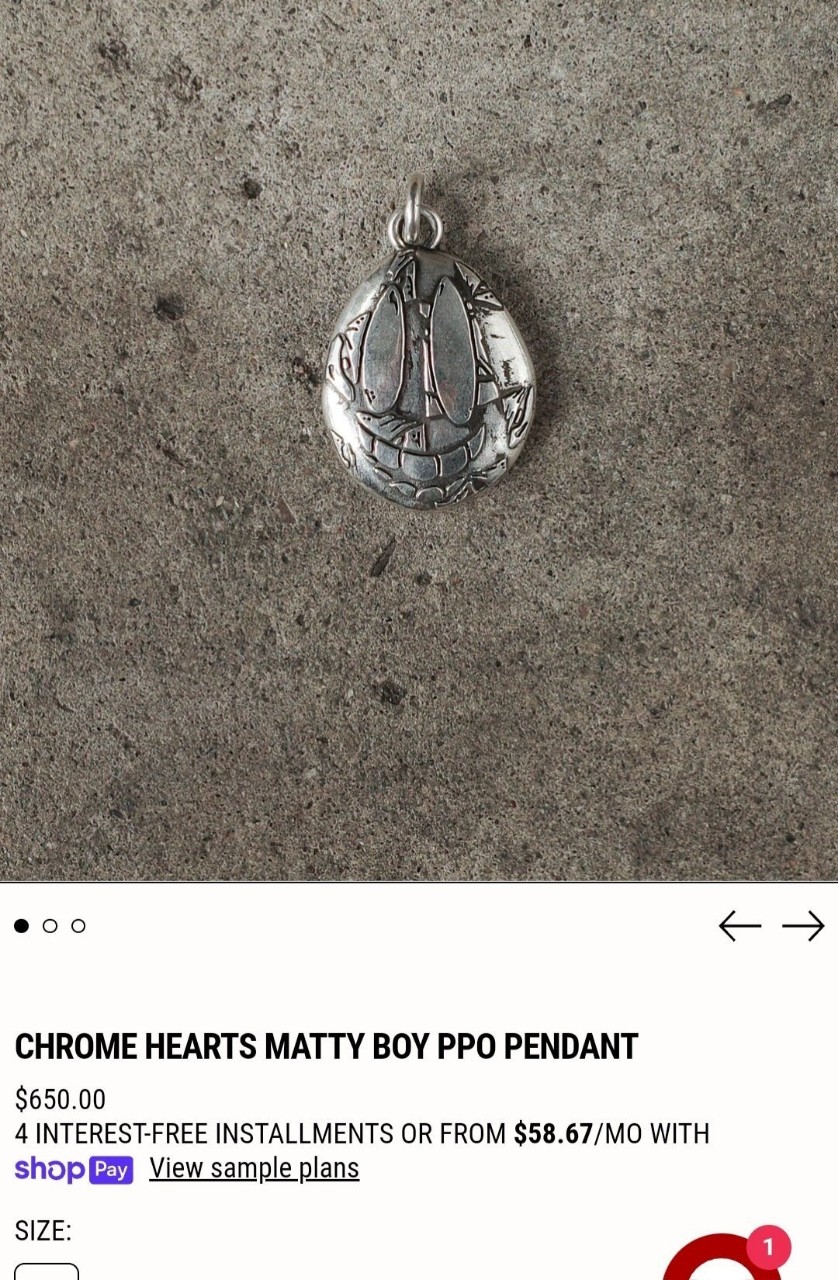Jump to the third image dot
The width and height of the screenshot is (838, 1280).
(78, 926)
